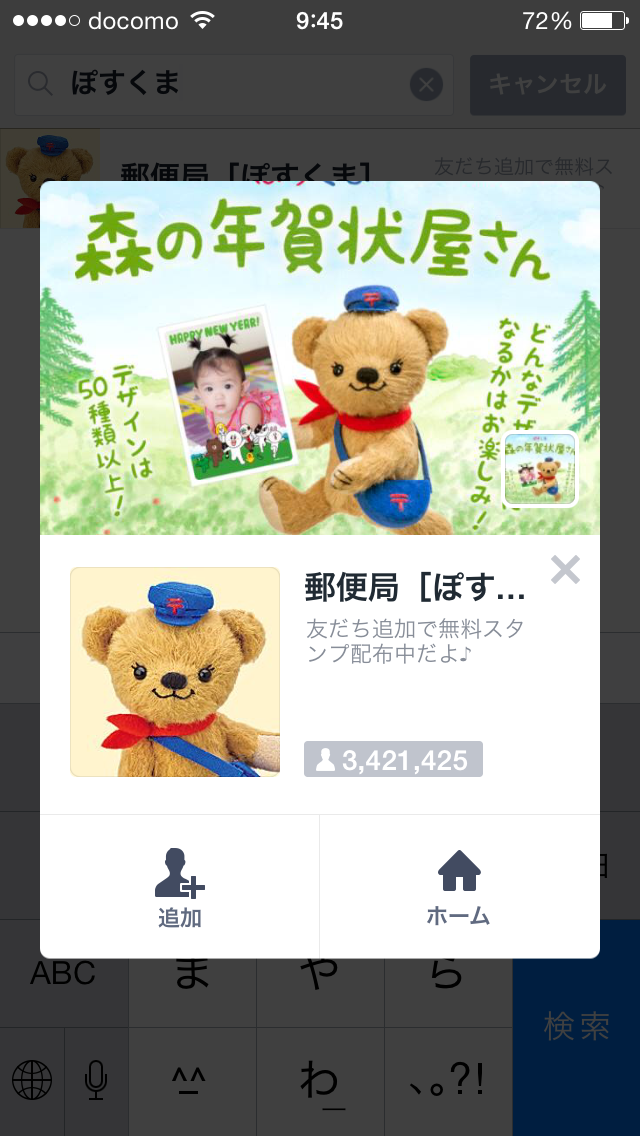Add 郵便局 ぽすくま as a friend with 追加
Screen dimensions: 640x1136
[x=180, y=887]
